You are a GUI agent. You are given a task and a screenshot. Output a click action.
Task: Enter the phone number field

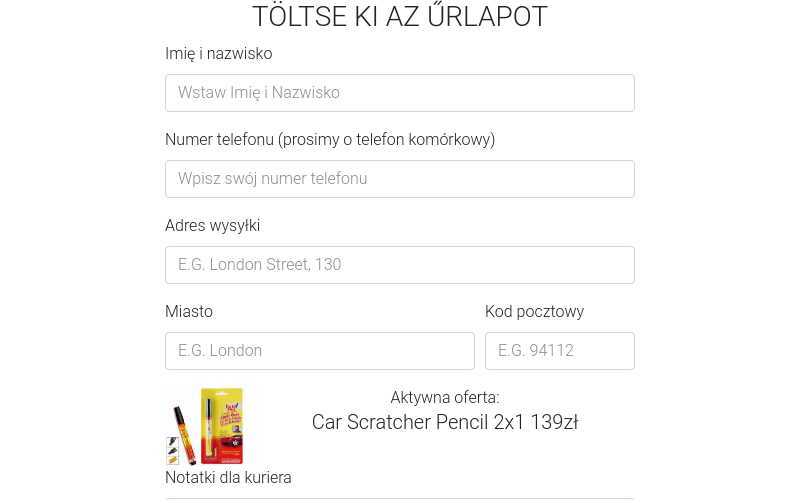[399, 179]
